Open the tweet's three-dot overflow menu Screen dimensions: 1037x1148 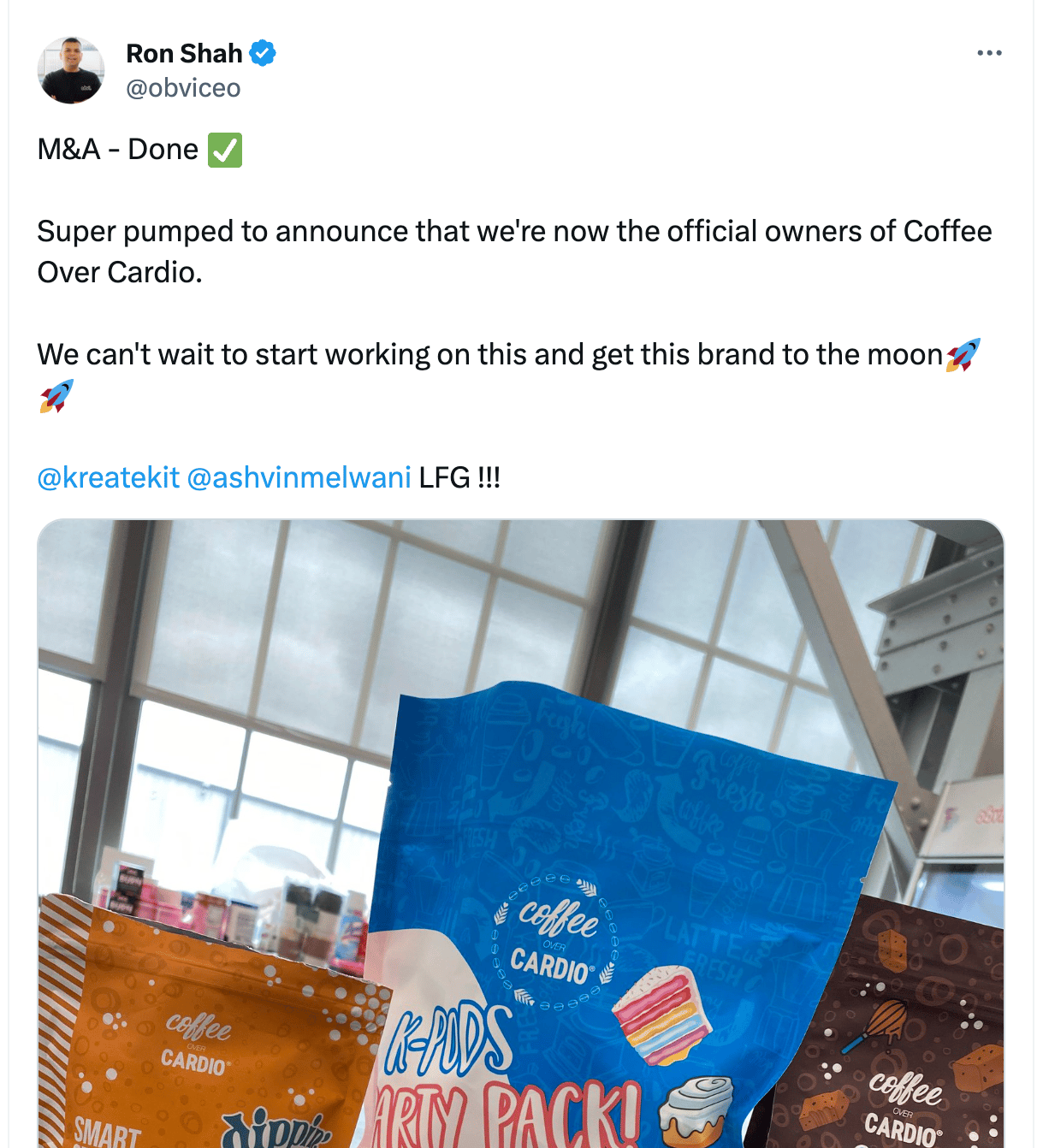[x=989, y=53]
